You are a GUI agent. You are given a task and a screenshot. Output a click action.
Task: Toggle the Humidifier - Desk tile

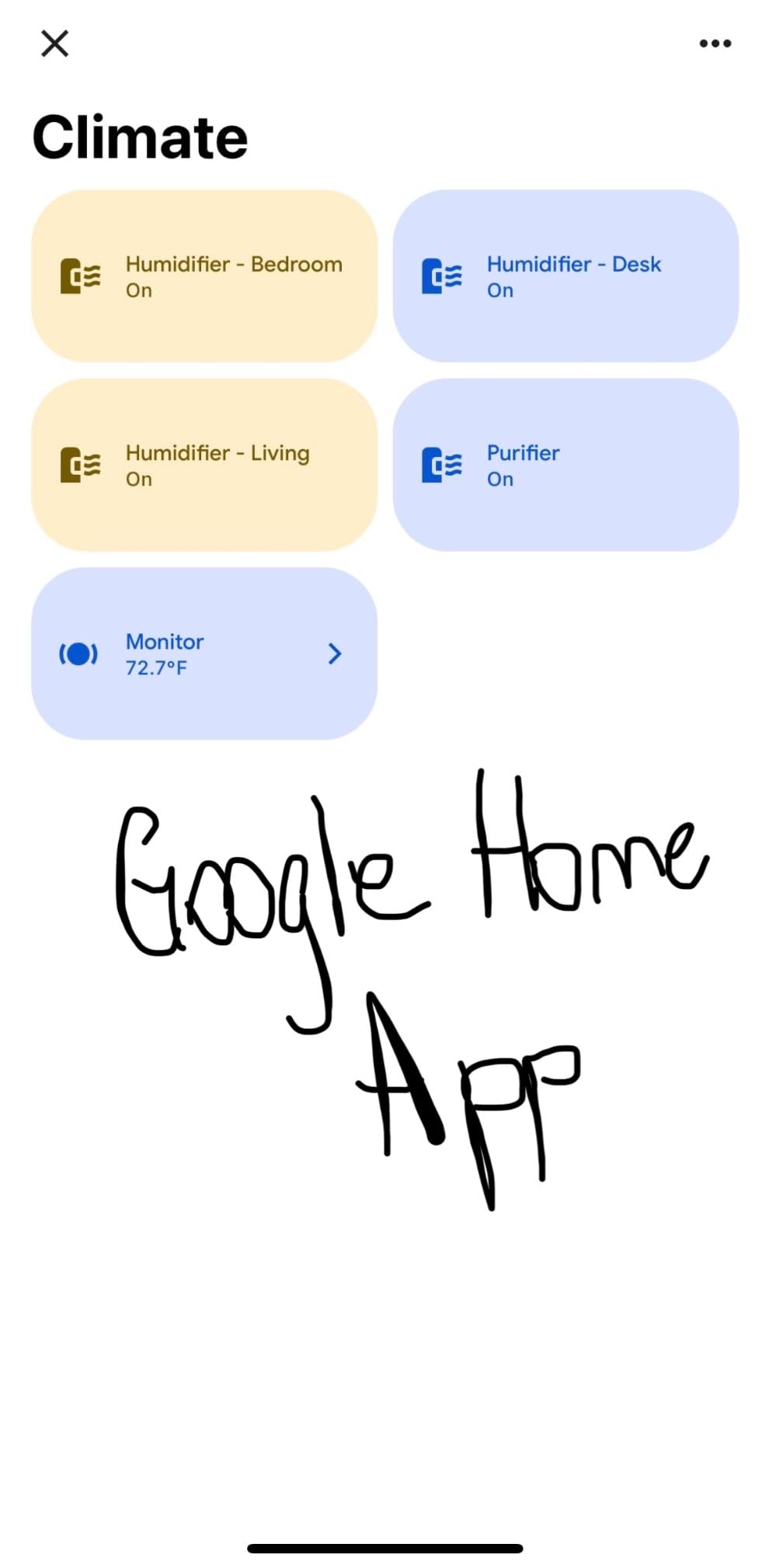565,276
